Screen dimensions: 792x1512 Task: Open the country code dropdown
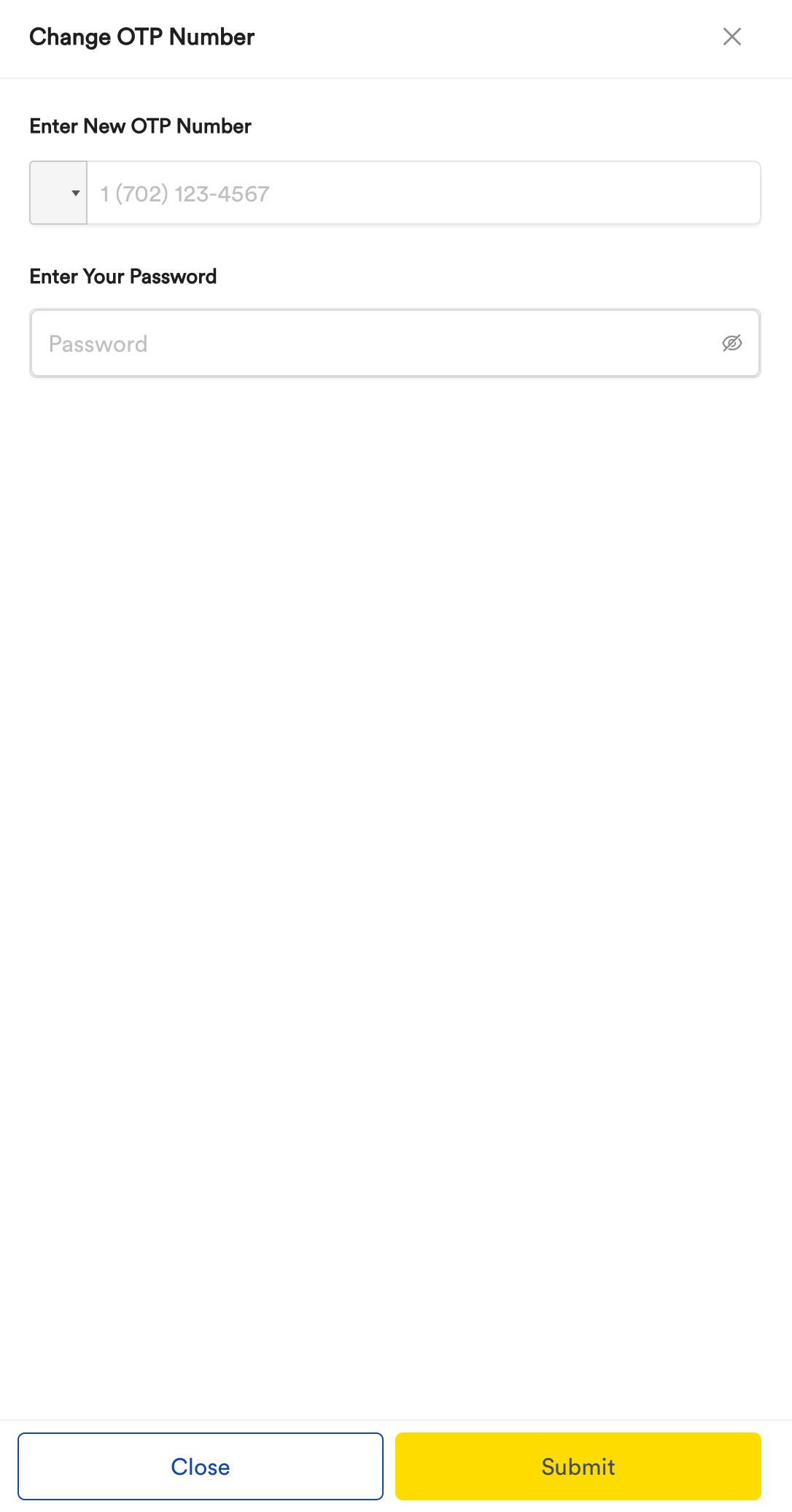(58, 193)
